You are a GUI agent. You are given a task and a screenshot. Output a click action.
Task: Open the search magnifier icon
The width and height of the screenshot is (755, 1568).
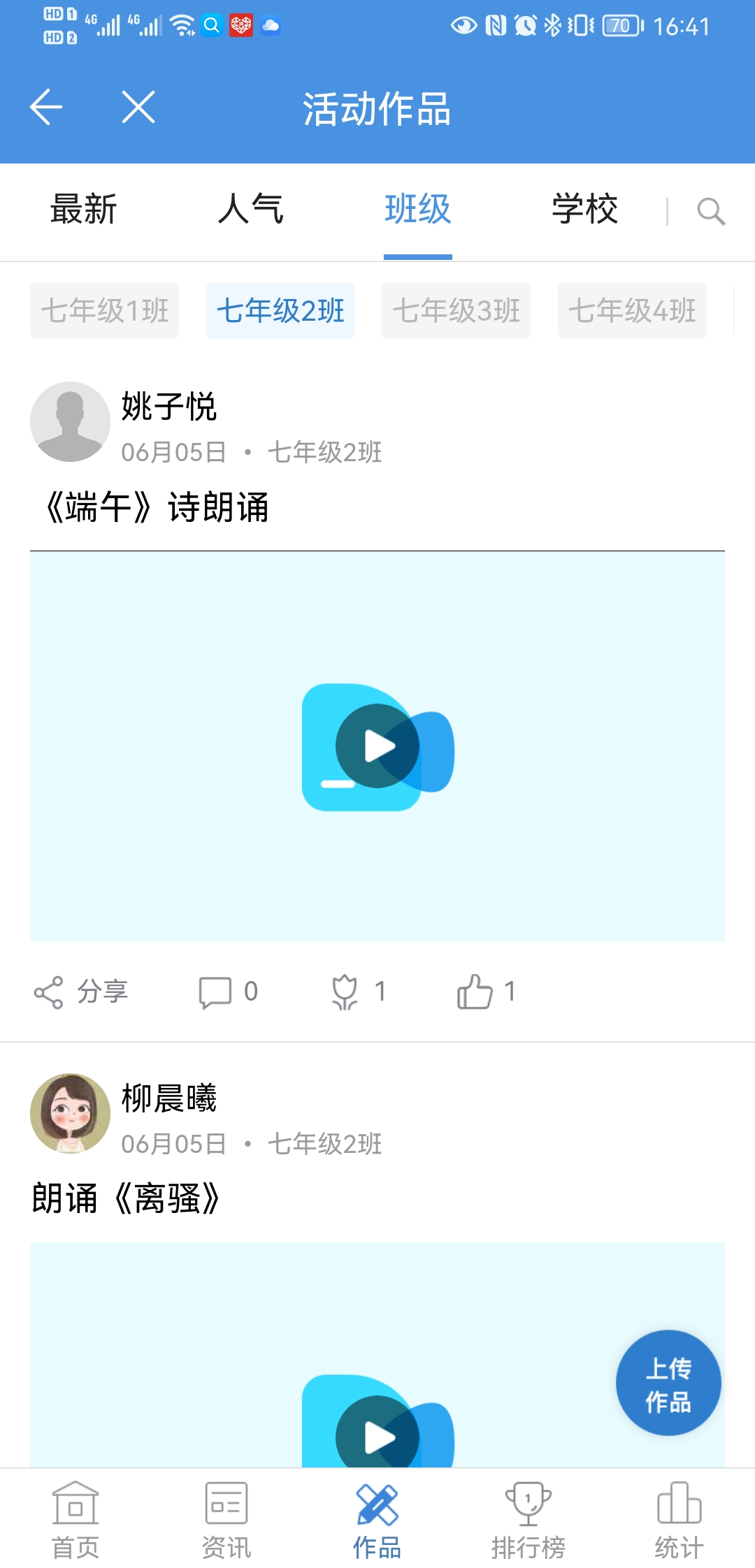(710, 211)
